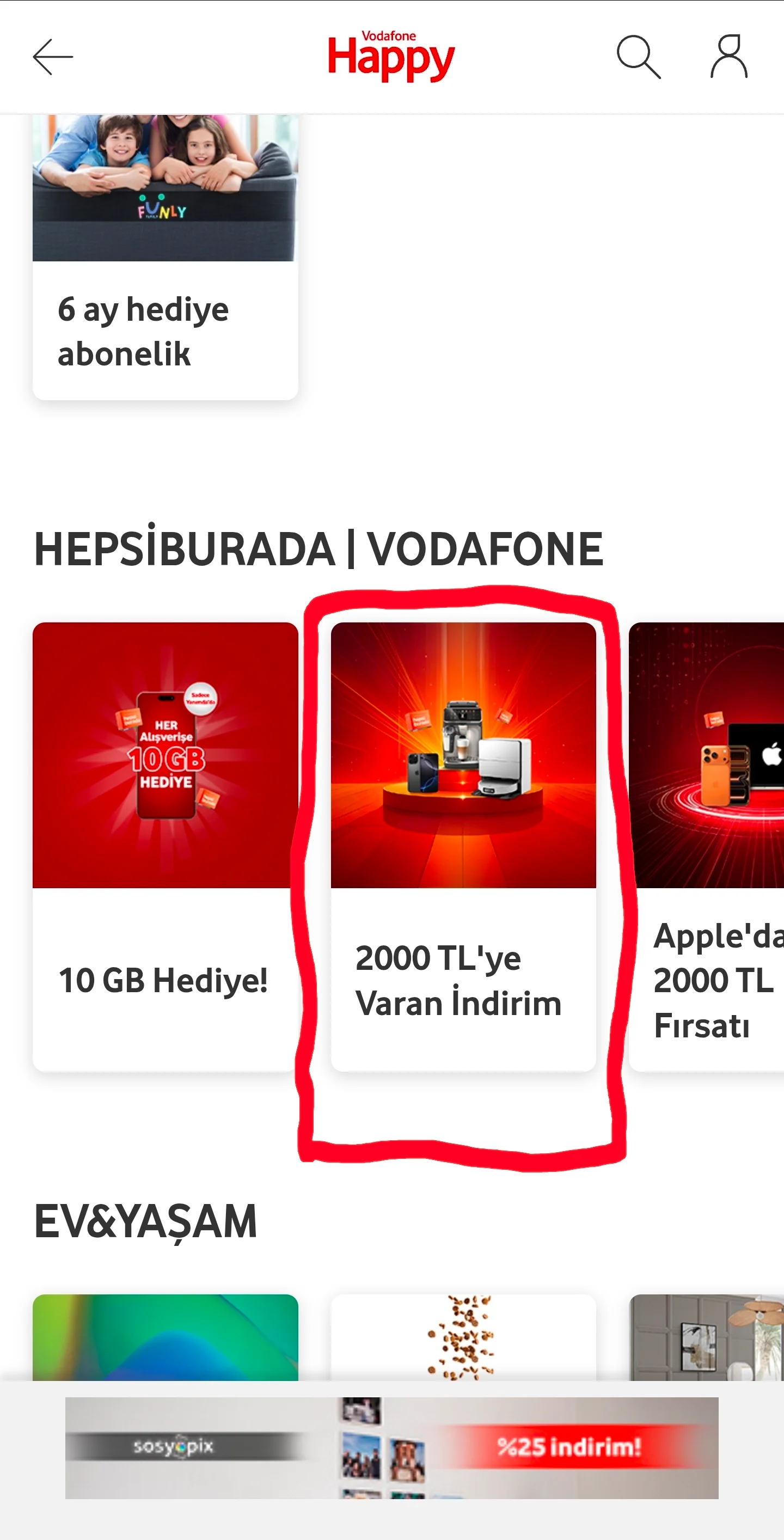Open the sosyopix %25 indirim banner

point(391,1447)
